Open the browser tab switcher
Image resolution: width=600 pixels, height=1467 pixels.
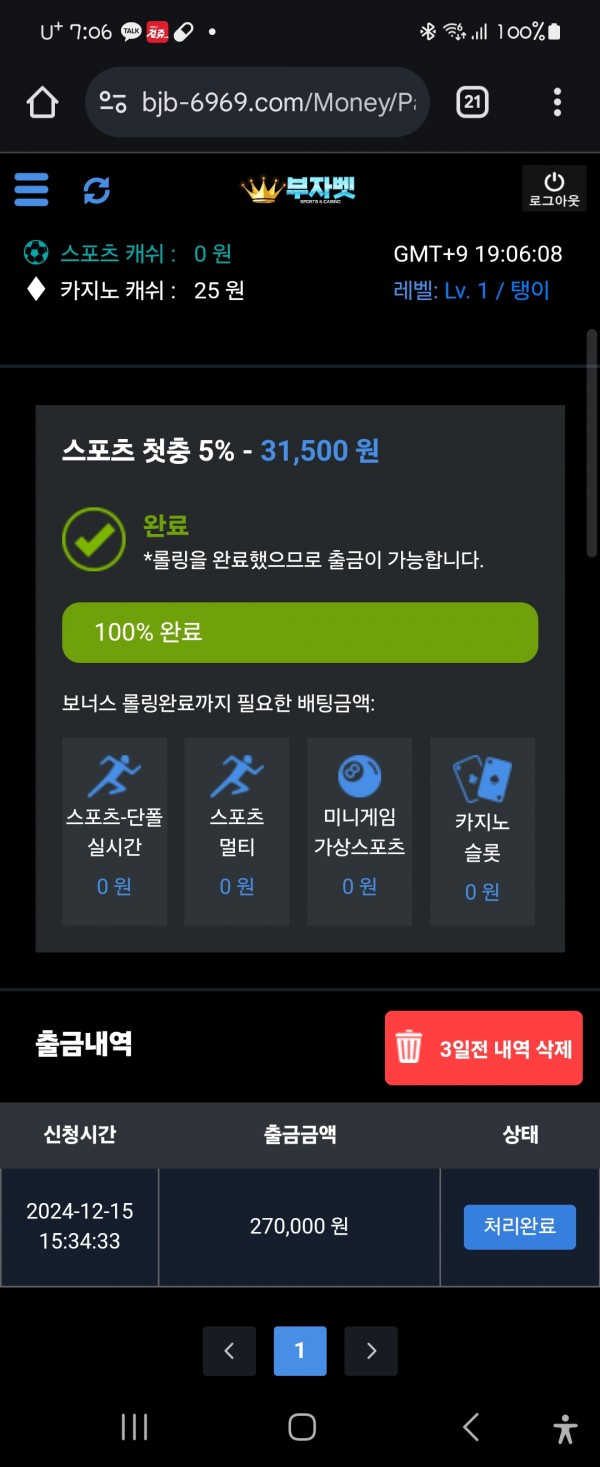pos(472,102)
